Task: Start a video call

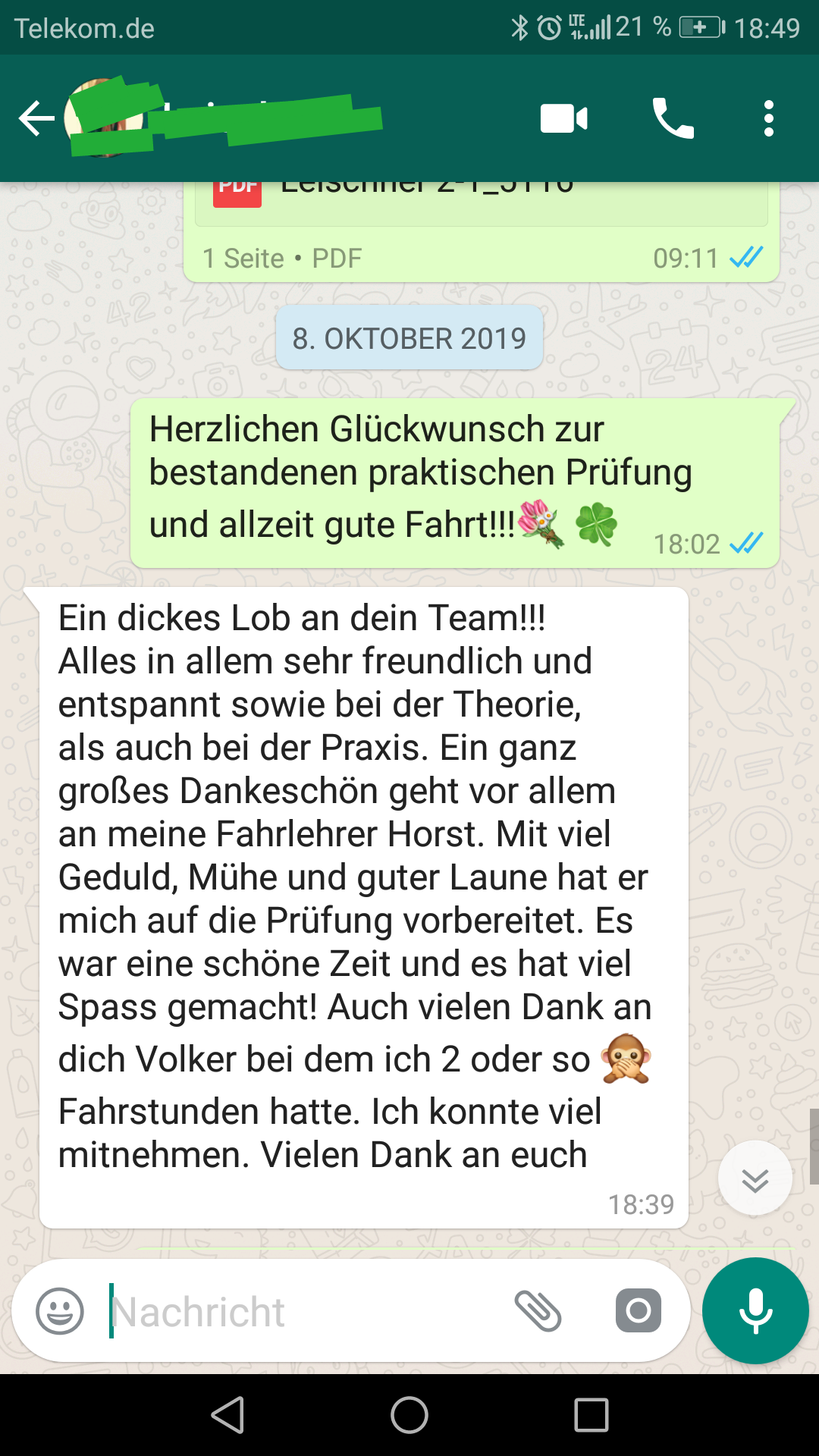Action: pyautogui.click(x=563, y=119)
